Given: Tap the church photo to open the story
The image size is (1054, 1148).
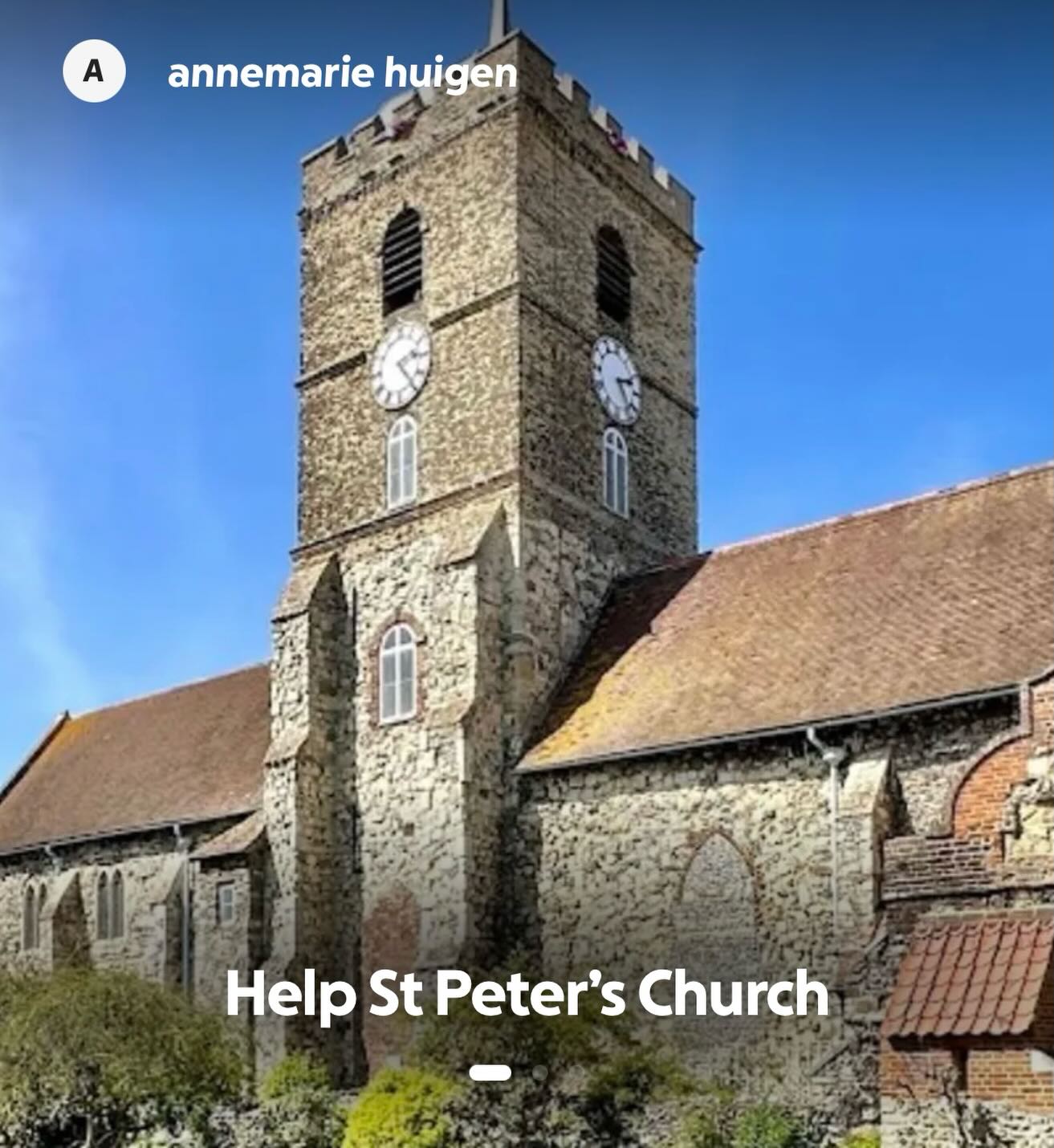Looking at the screenshot, I should 527,562.
